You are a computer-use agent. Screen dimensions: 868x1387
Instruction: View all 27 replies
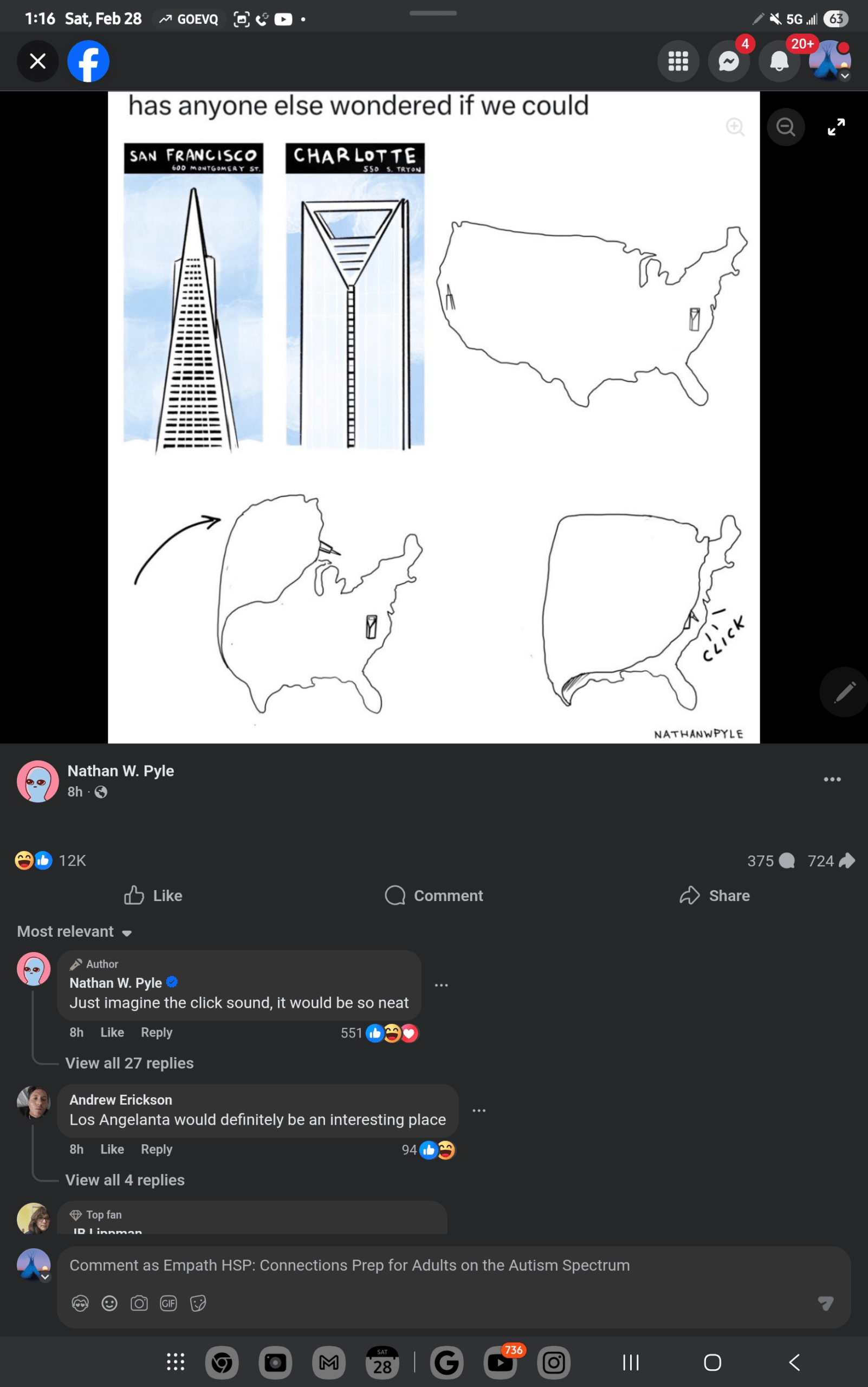(x=129, y=1063)
